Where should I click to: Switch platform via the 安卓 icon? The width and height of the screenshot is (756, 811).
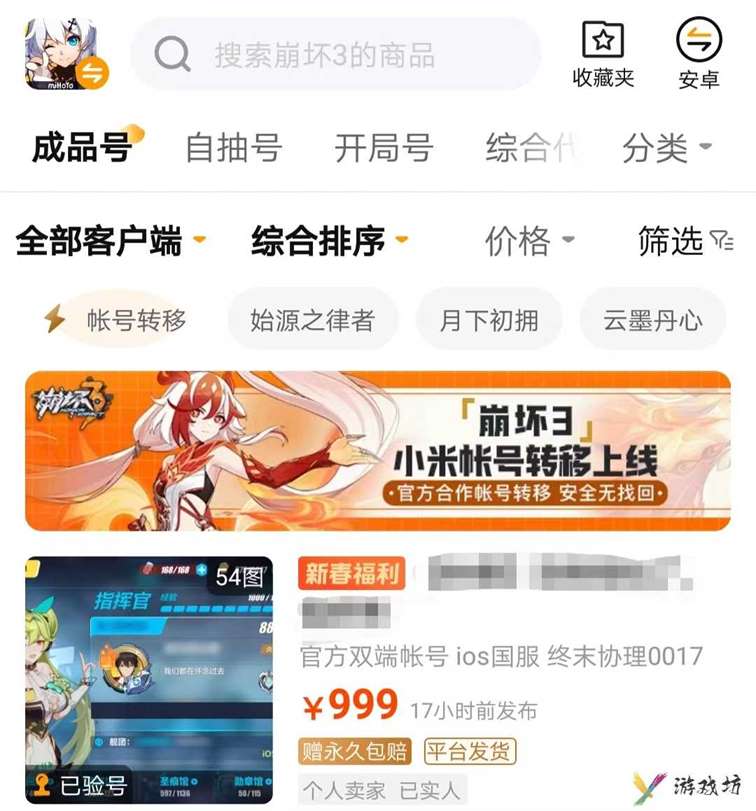pyautogui.click(x=699, y=55)
